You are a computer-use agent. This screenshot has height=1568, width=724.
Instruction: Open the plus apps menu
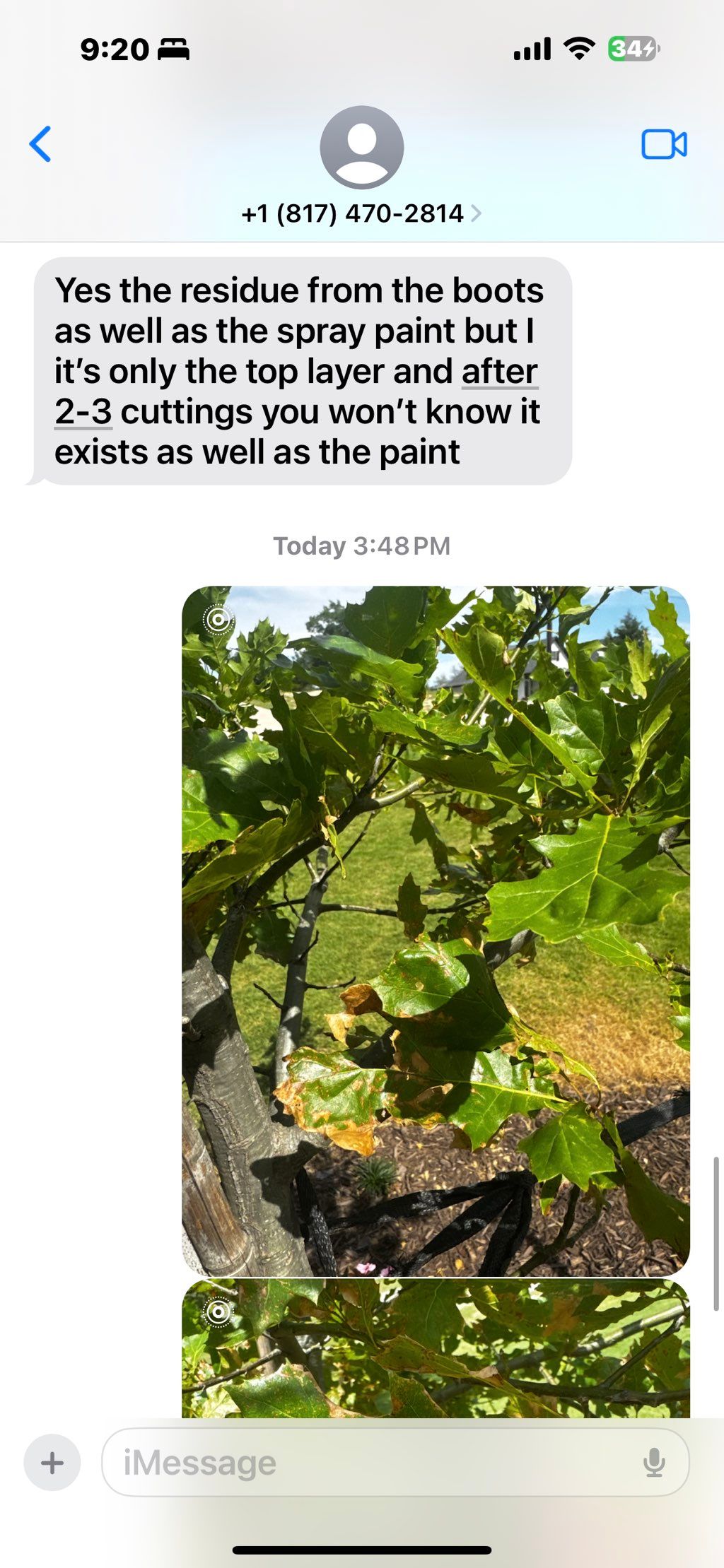pyautogui.click(x=52, y=1462)
